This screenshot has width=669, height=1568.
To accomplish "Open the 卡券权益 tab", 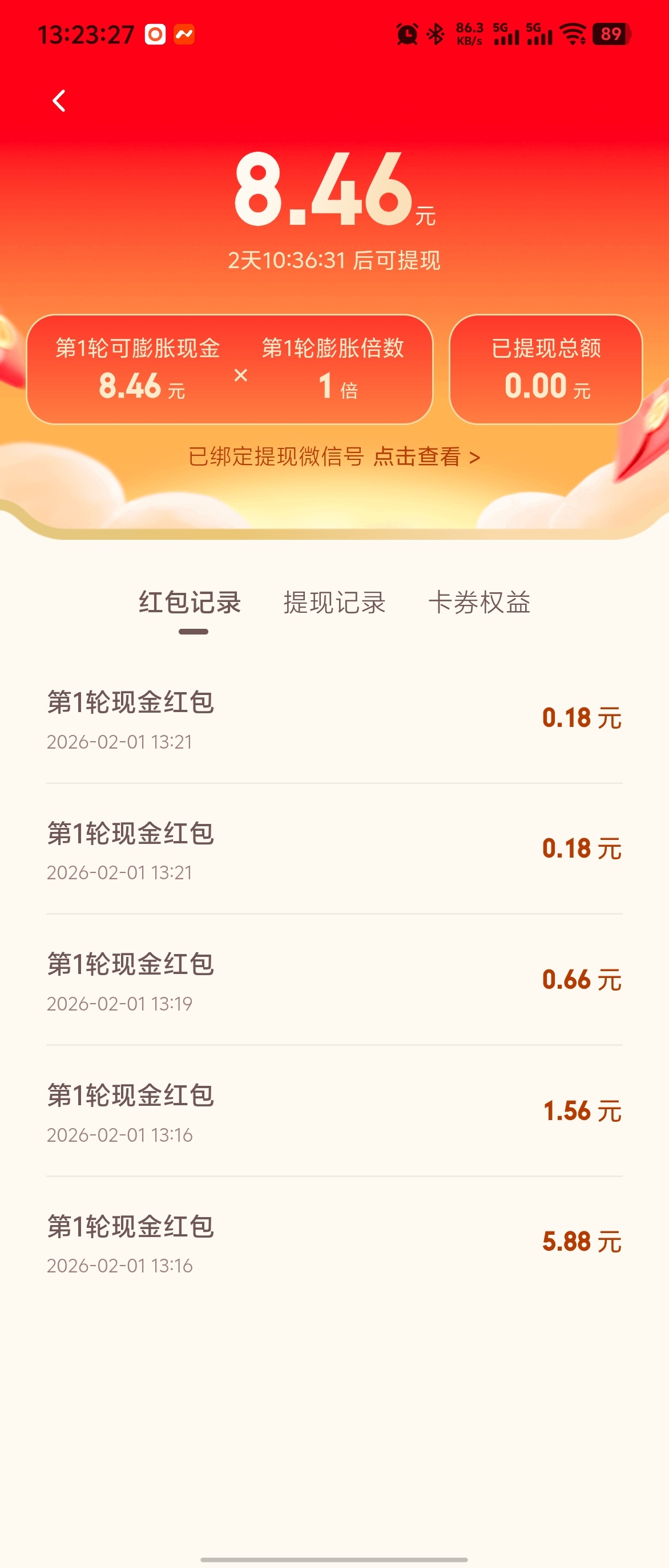I will pos(479,604).
